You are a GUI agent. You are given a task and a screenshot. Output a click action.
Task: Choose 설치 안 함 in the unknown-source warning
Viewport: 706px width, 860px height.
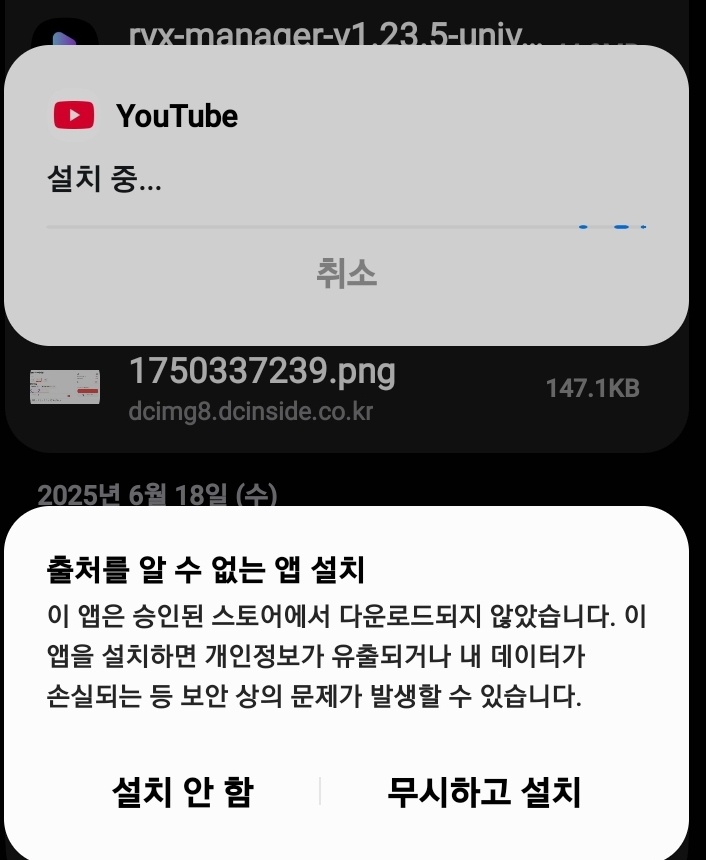click(x=182, y=792)
